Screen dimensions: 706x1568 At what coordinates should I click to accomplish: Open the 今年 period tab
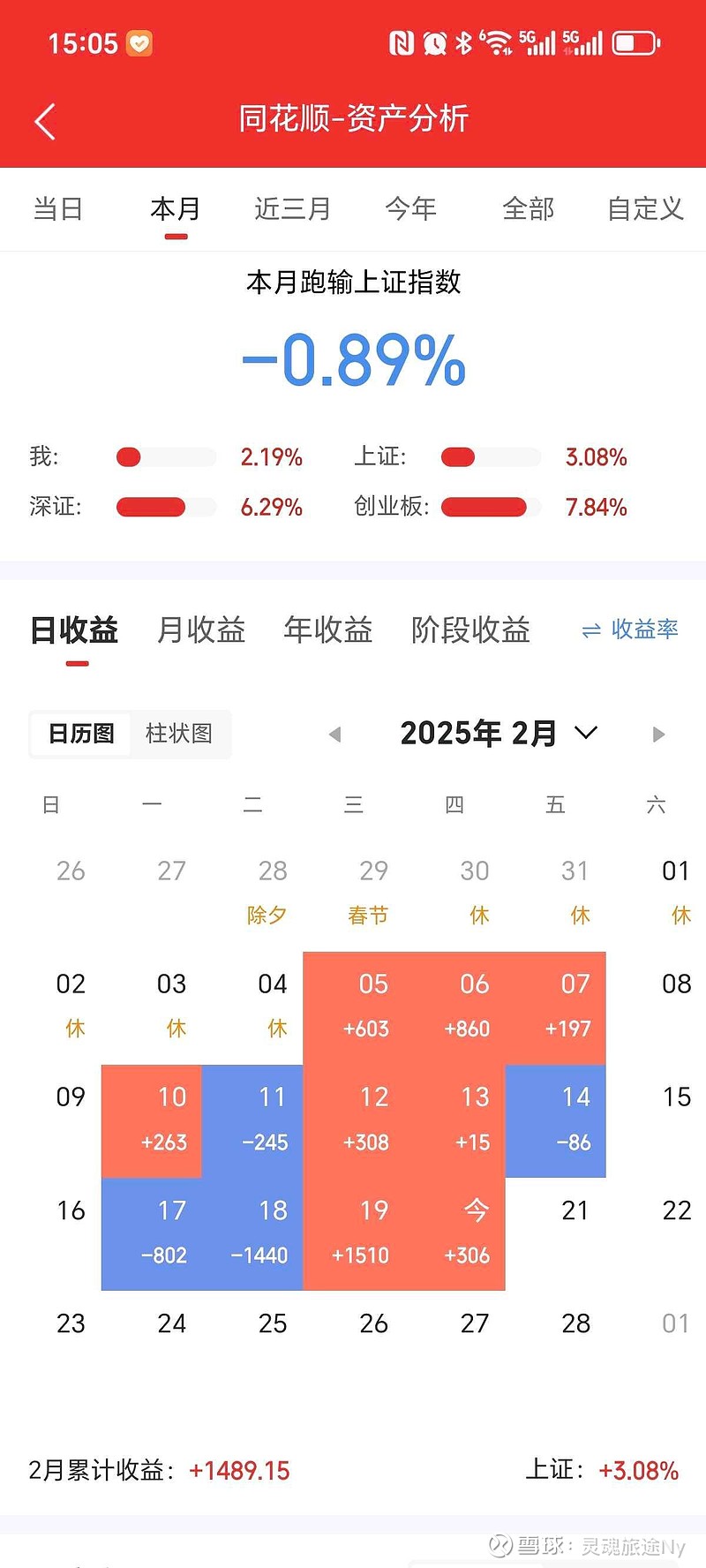(411, 209)
